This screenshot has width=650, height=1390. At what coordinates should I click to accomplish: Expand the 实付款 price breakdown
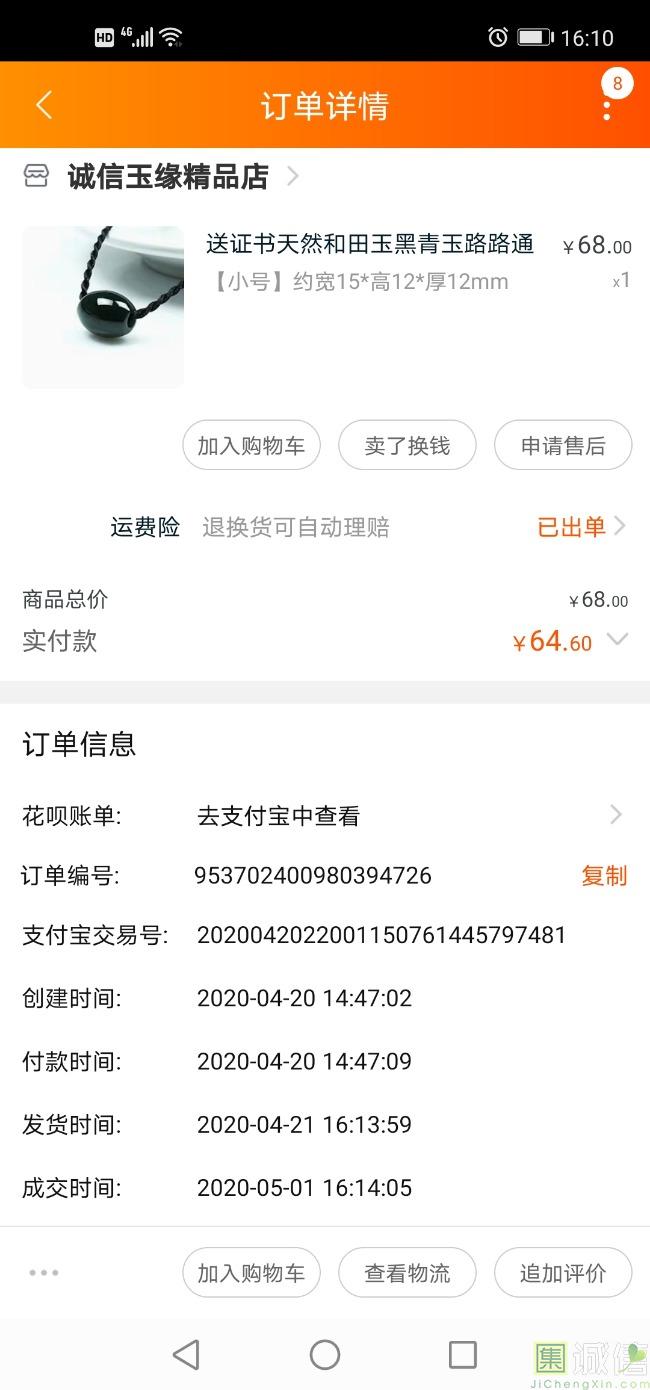[x=618, y=640]
